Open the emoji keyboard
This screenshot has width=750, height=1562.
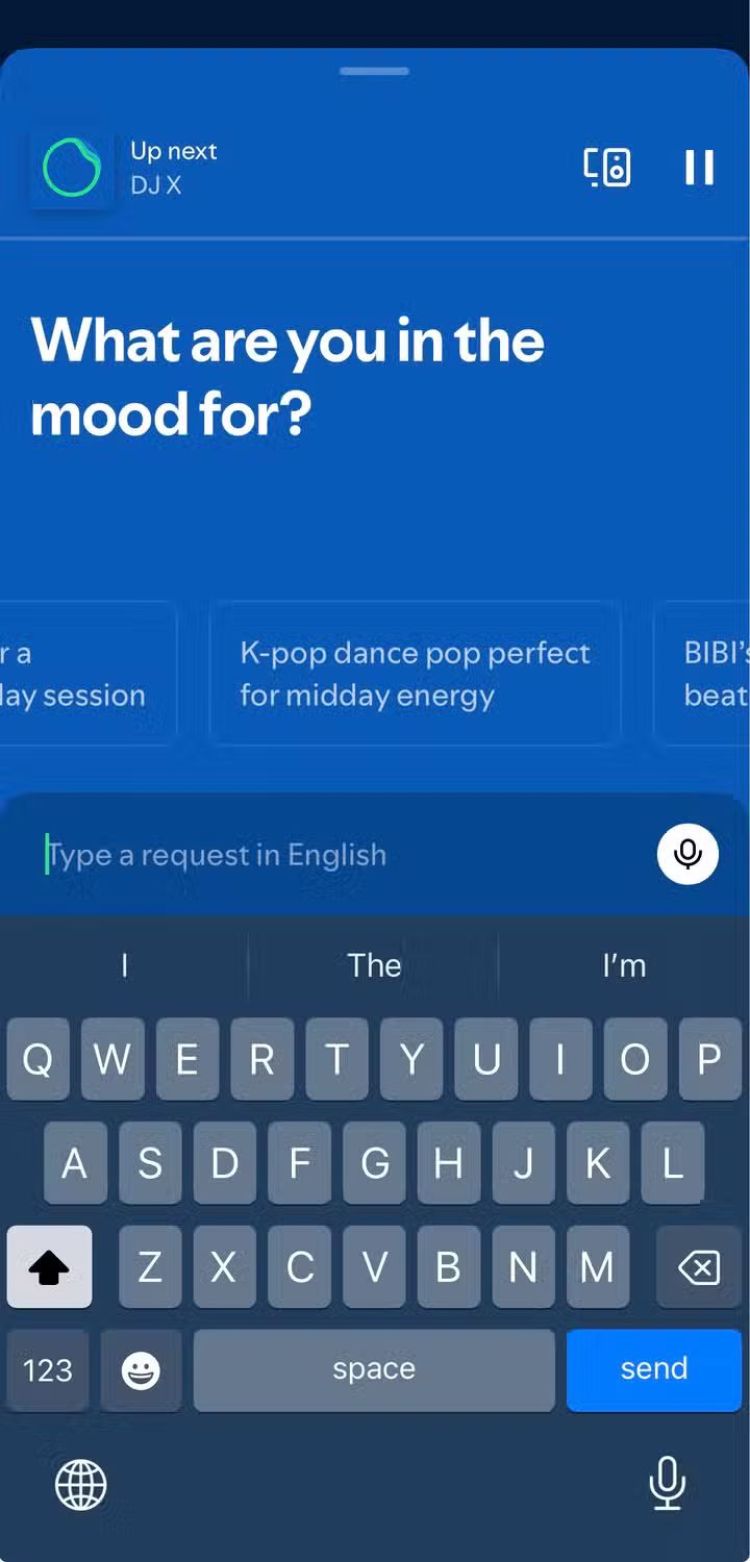coord(141,1370)
